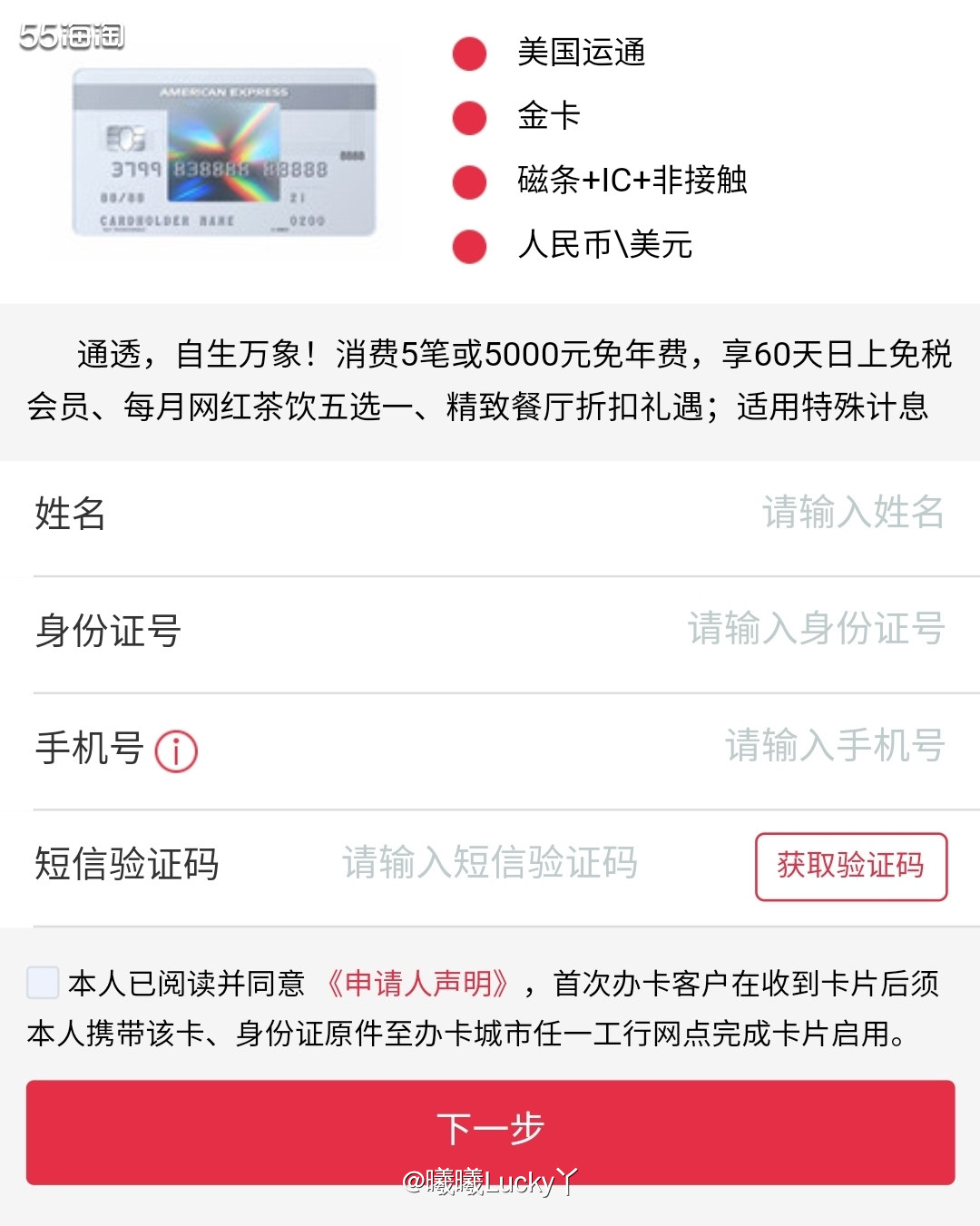Screen dimensions: 980x1226
Task: Tap the 人民币\美元 currency label
Action: click(603, 245)
